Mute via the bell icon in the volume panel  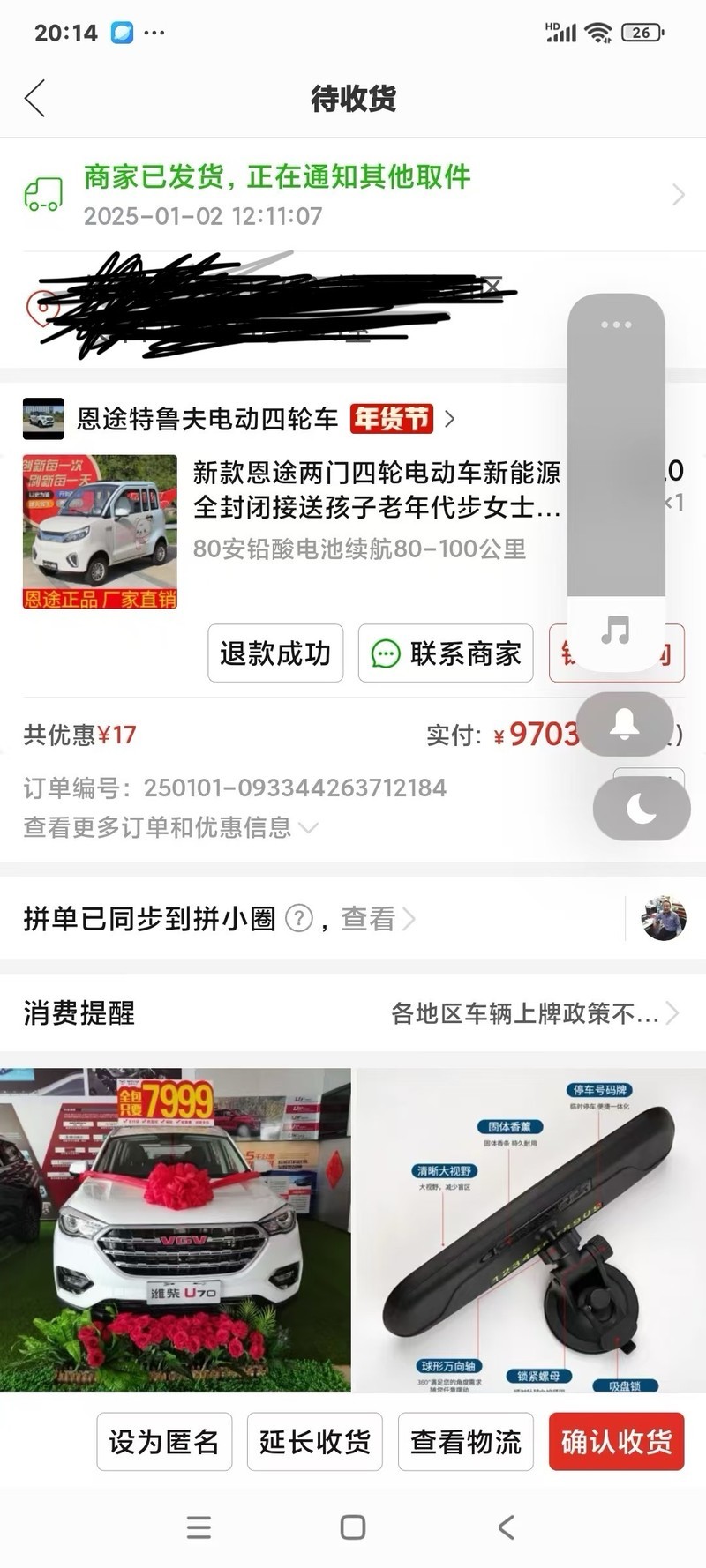click(x=626, y=724)
